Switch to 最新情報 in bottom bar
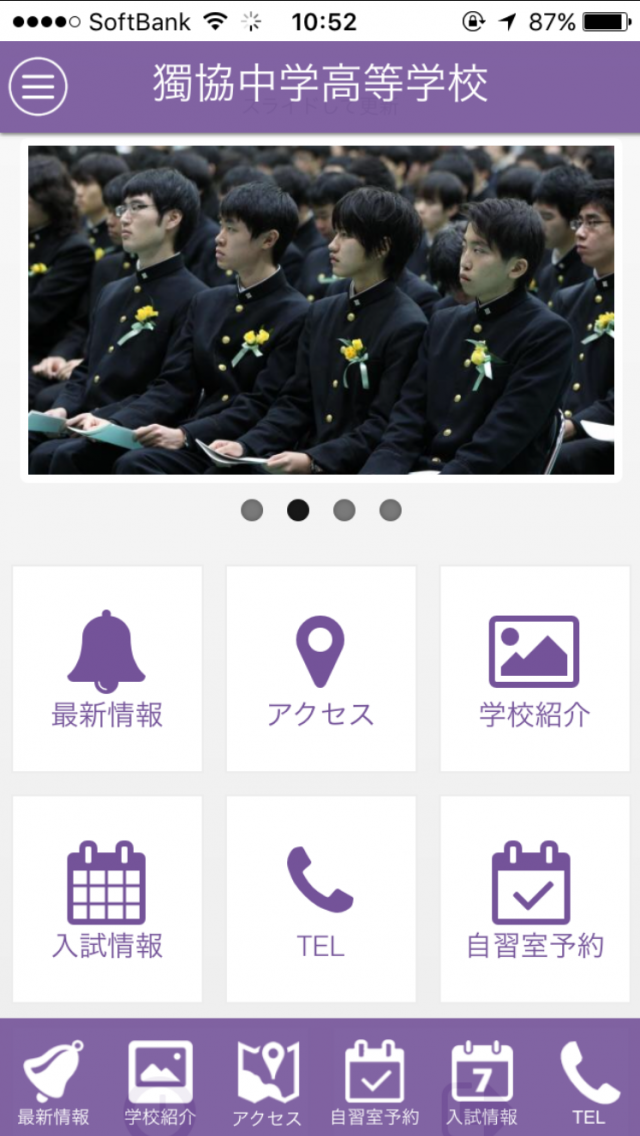This screenshot has height=1136, width=640. [x=53, y=1082]
